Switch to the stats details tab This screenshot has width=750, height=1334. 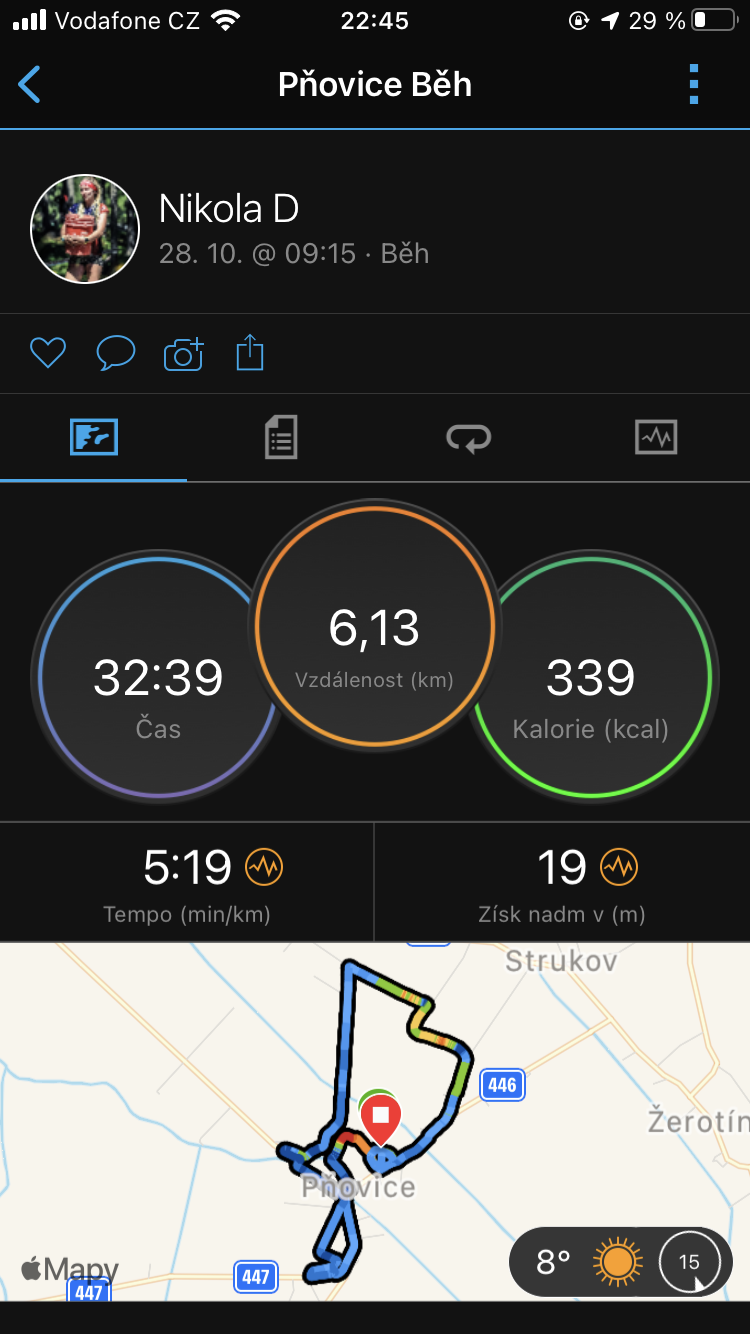pyautogui.click(x=281, y=438)
